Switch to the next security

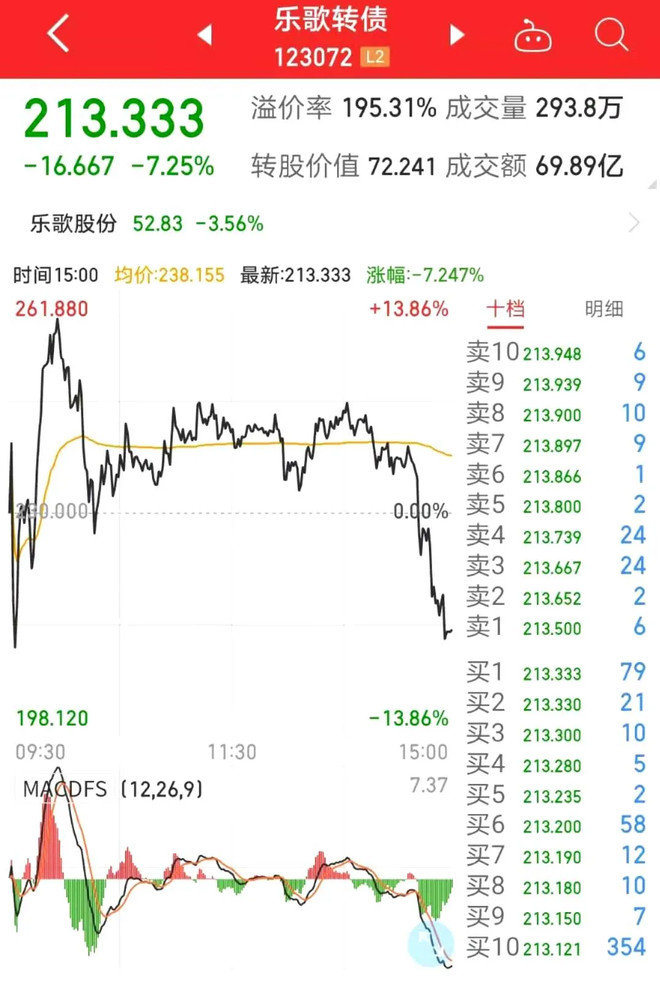click(457, 36)
